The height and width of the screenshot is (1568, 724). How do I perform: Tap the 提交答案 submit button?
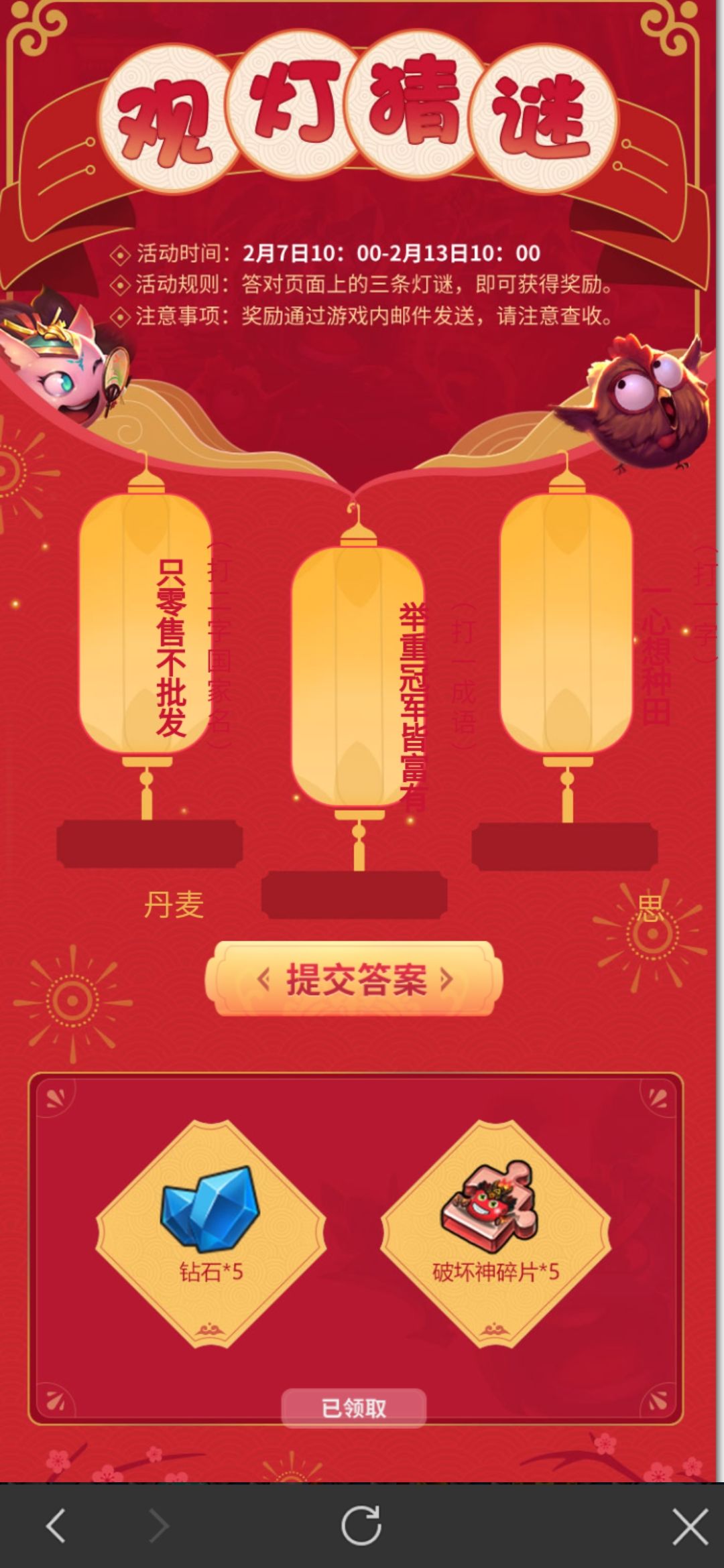pos(353,979)
